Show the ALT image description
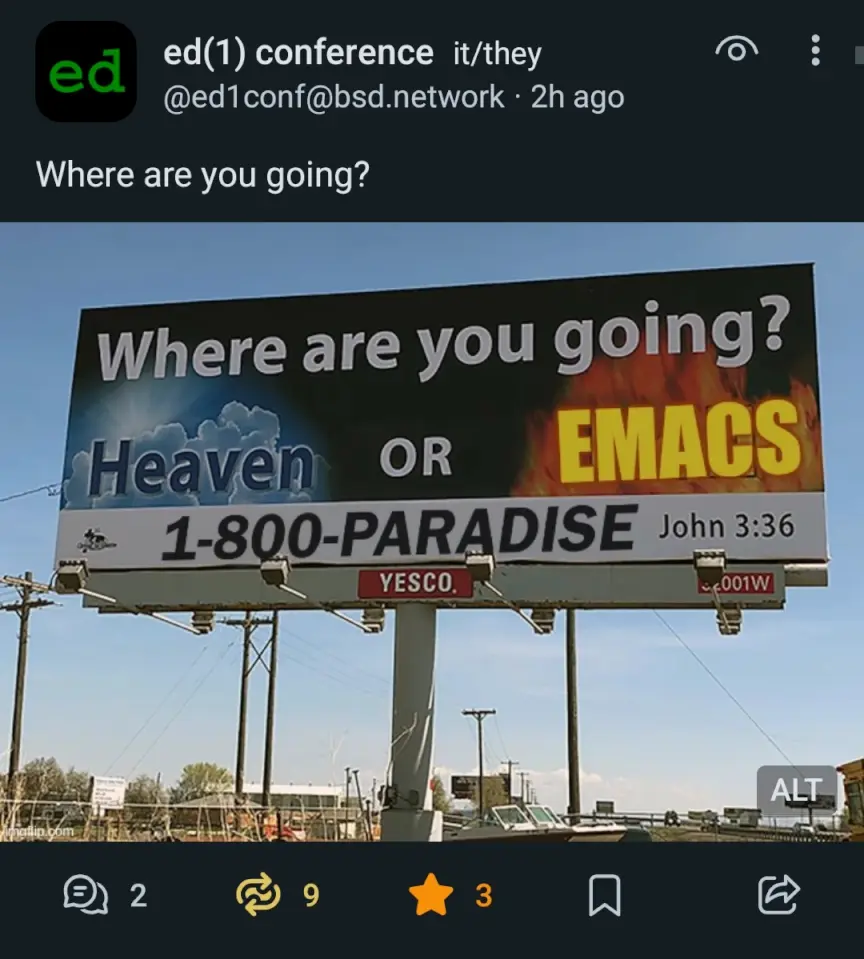The image size is (864, 959). coord(796,790)
